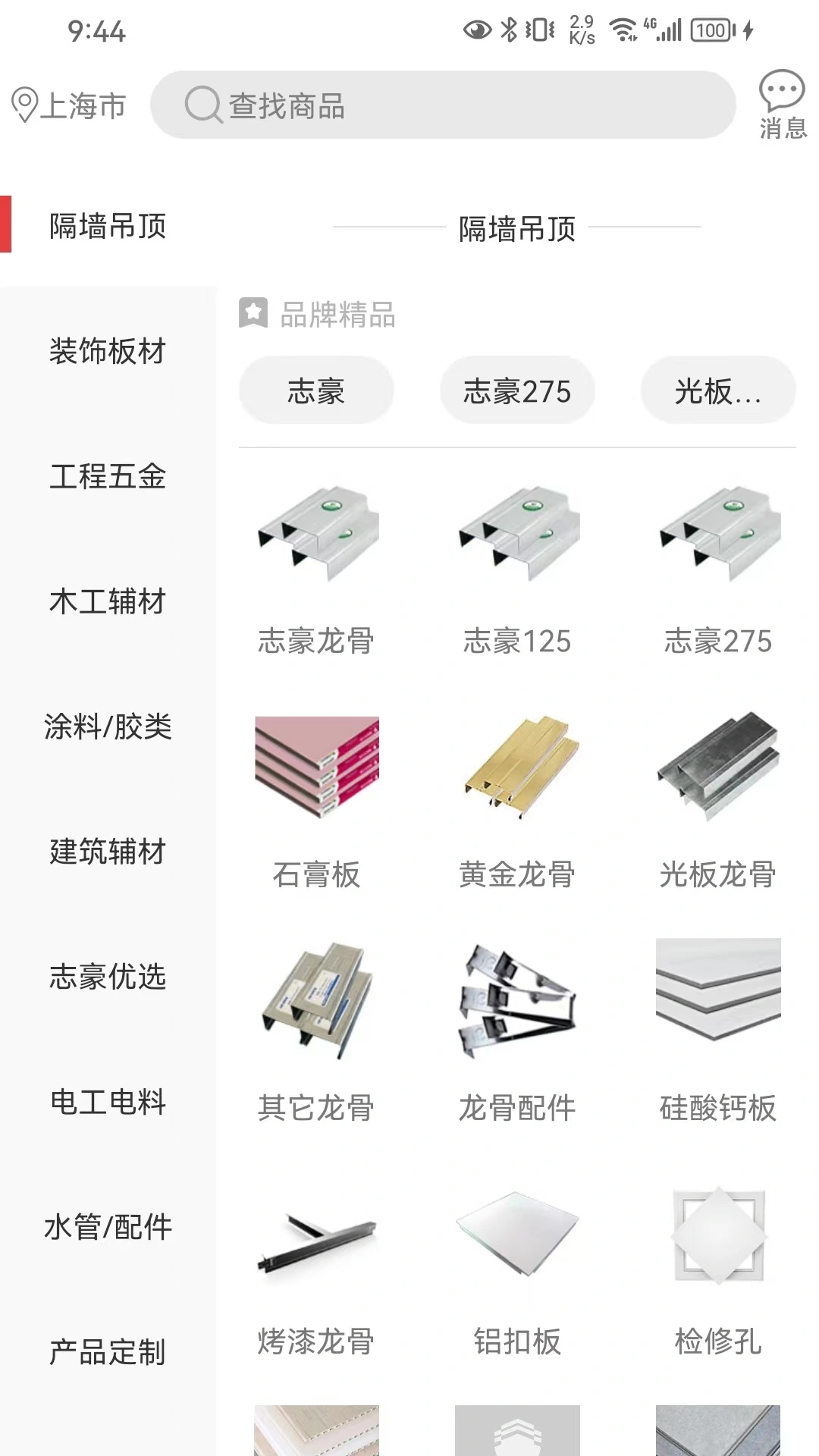Open the 志豪龙骨 product image
This screenshot has width=819, height=1456.
[x=316, y=538]
